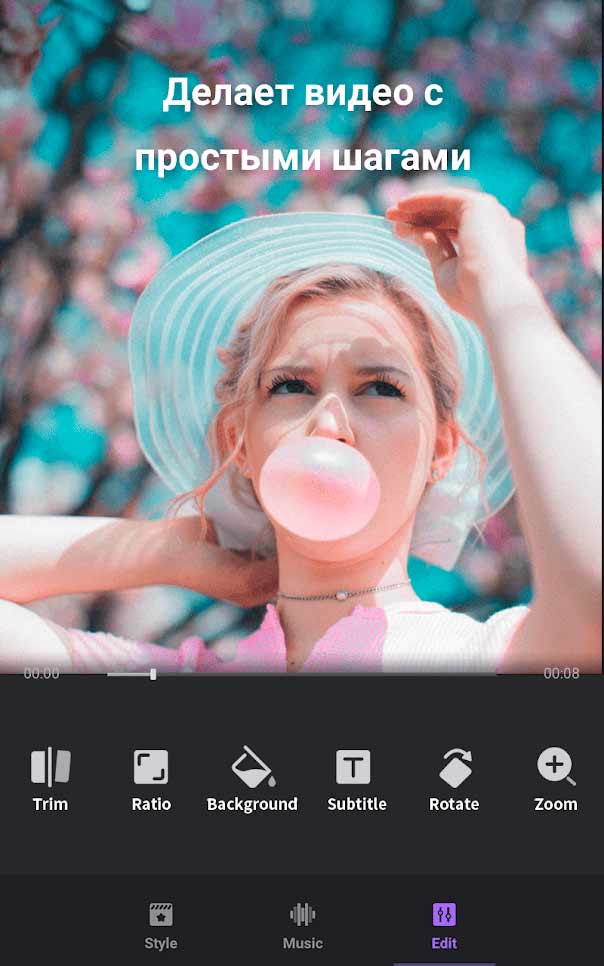Switch to the Style tab
Screen dimensions: 604x966
click(x=161, y=925)
